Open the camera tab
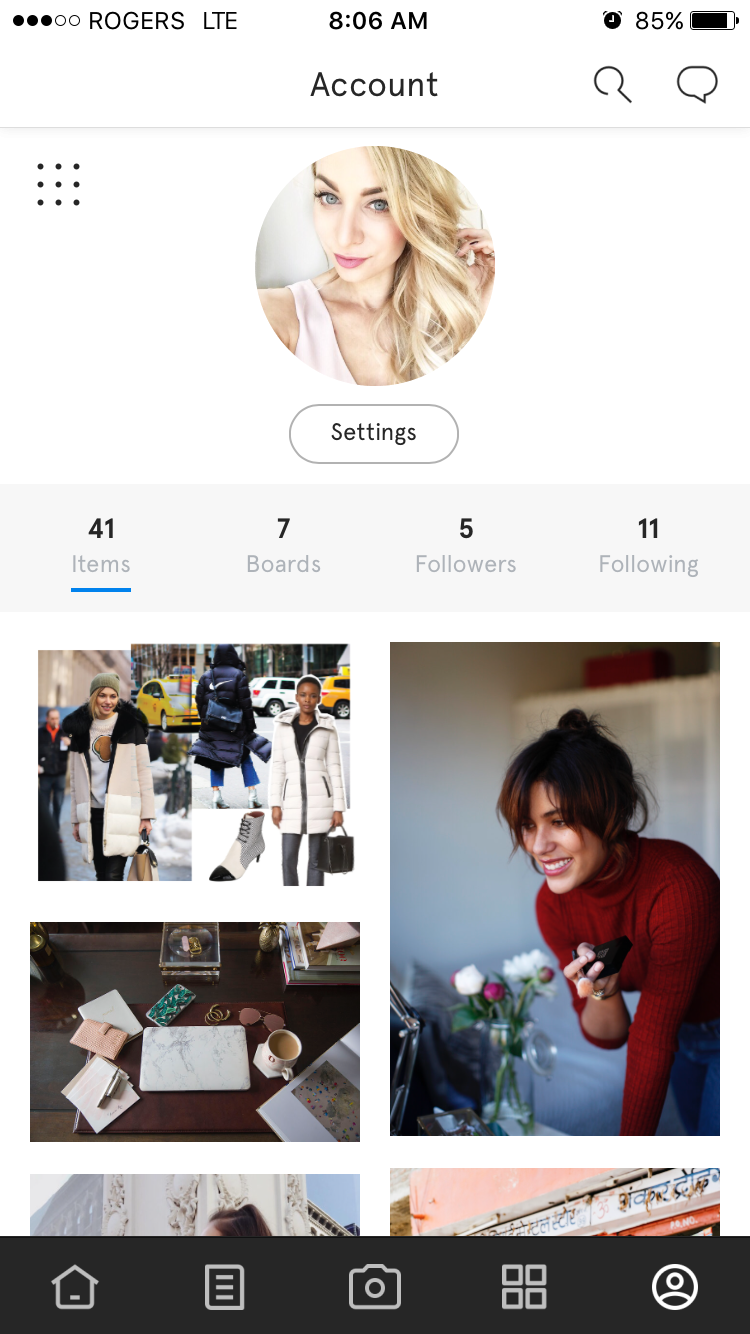 375,1286
